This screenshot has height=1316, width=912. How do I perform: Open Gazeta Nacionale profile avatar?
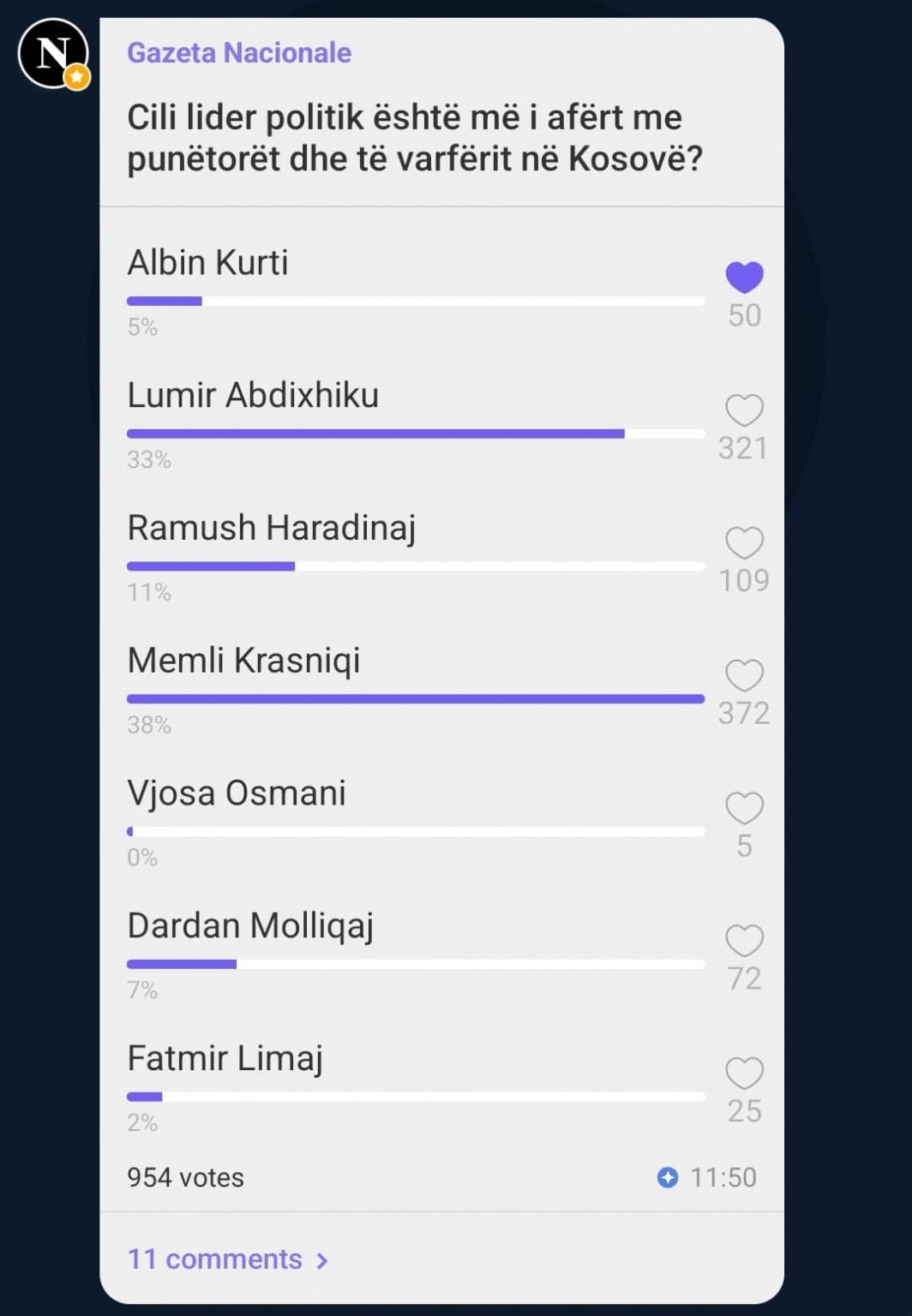point(53,53)
